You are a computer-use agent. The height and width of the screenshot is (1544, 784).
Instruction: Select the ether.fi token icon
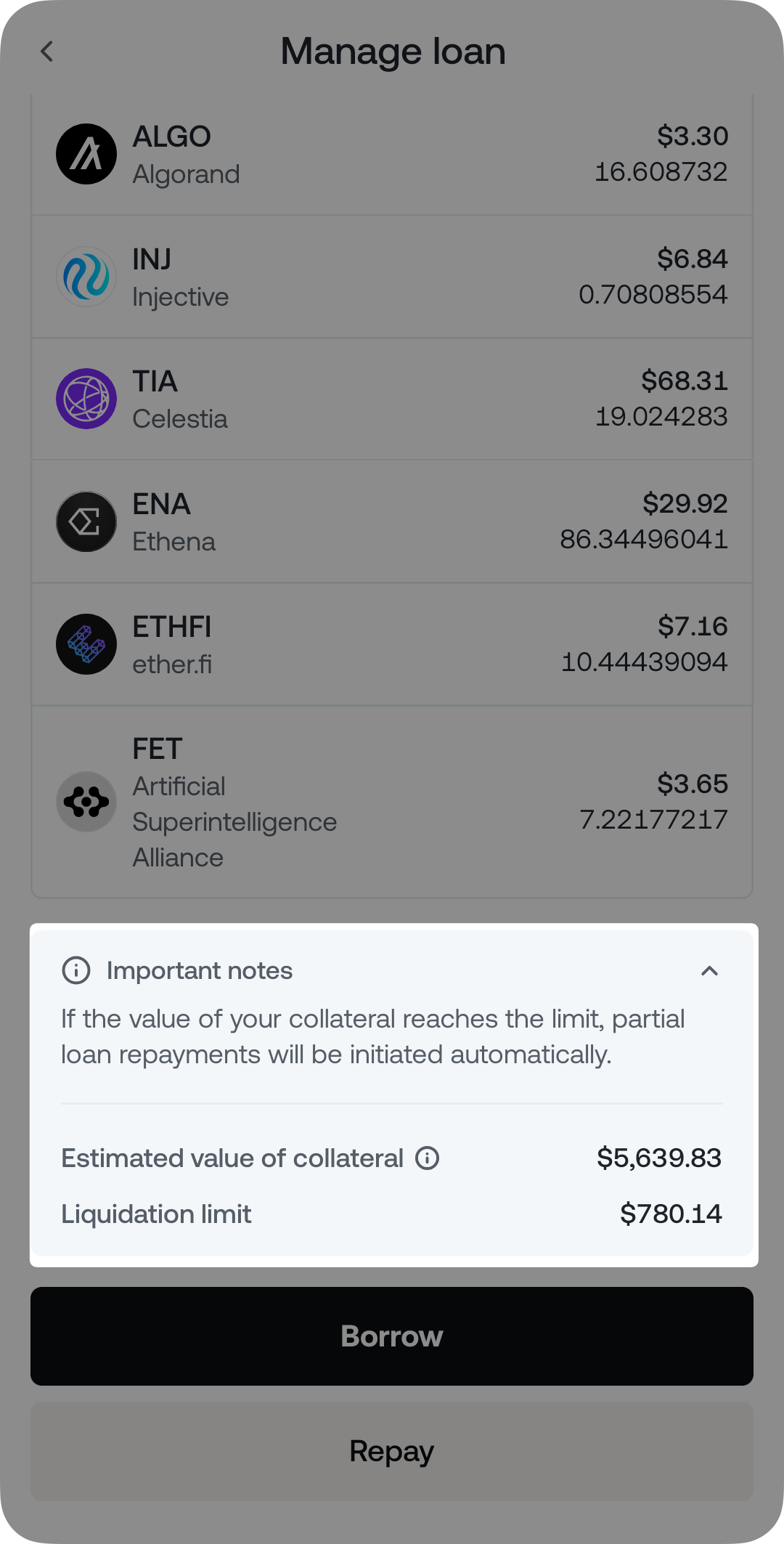pyautogui.click(x=86, y=644)
